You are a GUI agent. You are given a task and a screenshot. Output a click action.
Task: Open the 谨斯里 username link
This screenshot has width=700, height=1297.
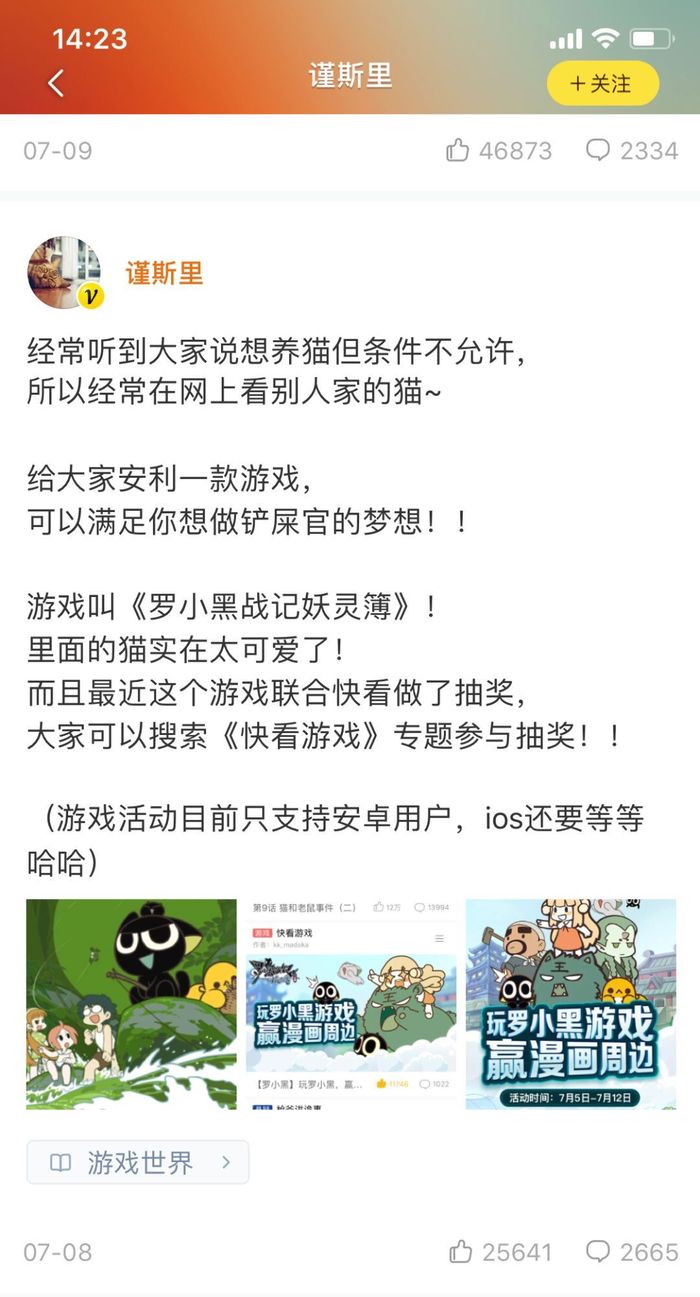(x=164, y=272)
